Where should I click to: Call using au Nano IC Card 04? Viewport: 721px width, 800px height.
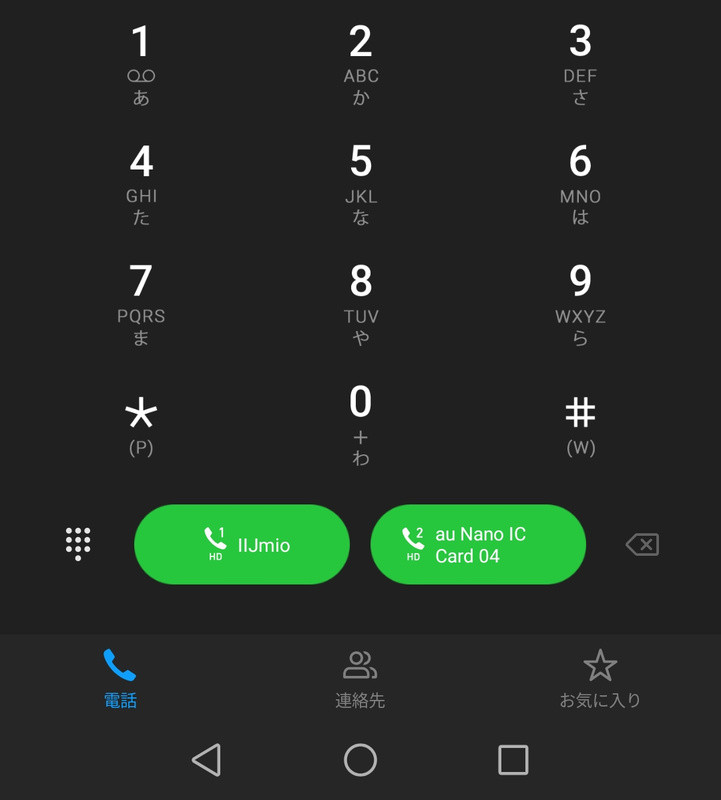[478, 544]
